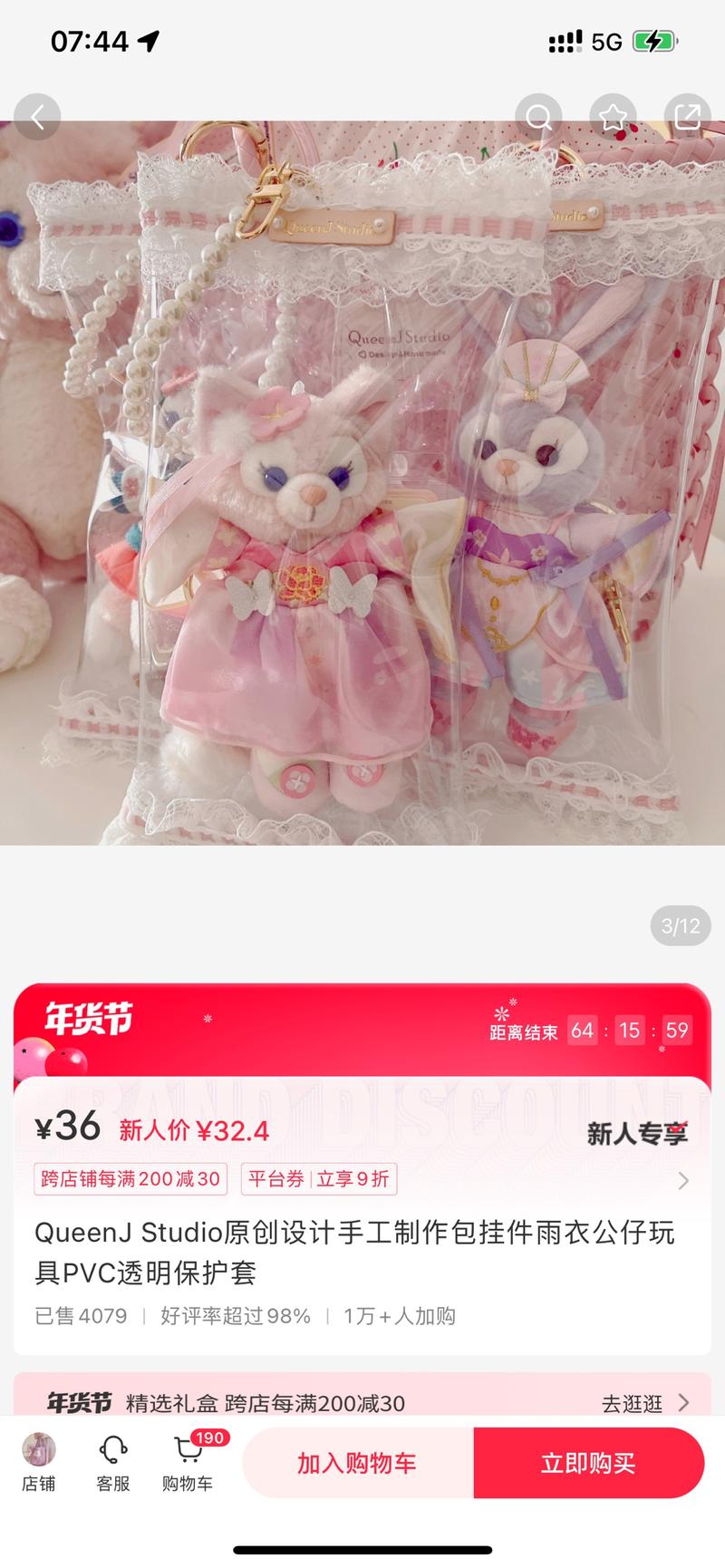Viewport: 725px width, 1568px height.
Task: Expand the coupon and discount details
Action: (x=682, y=1180)
